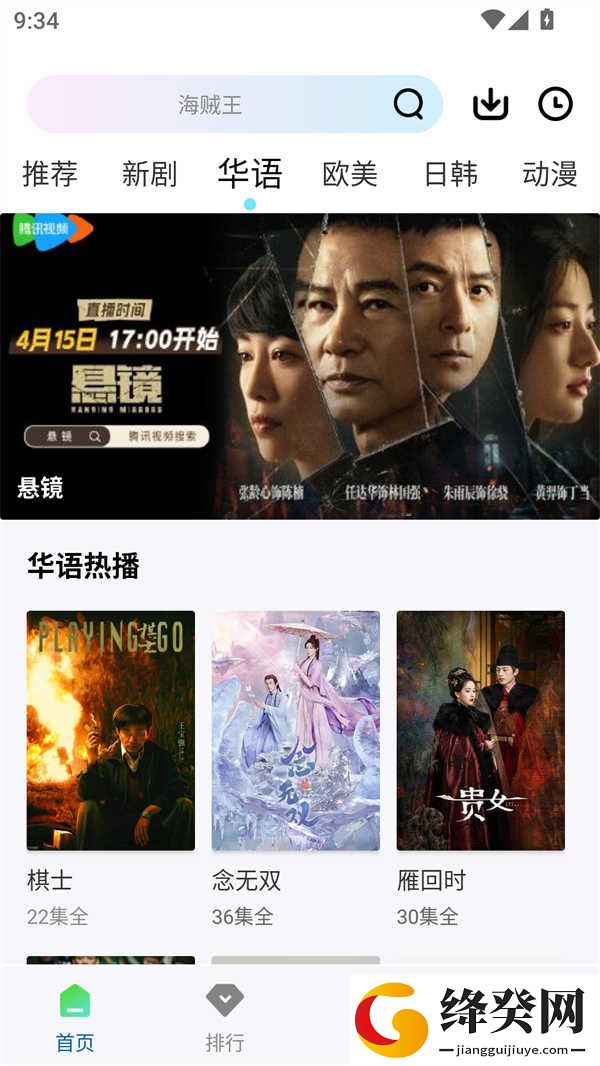Viewport: 600px width, 1066px height.
Task: Open the downloads icon
Action: 491,104
